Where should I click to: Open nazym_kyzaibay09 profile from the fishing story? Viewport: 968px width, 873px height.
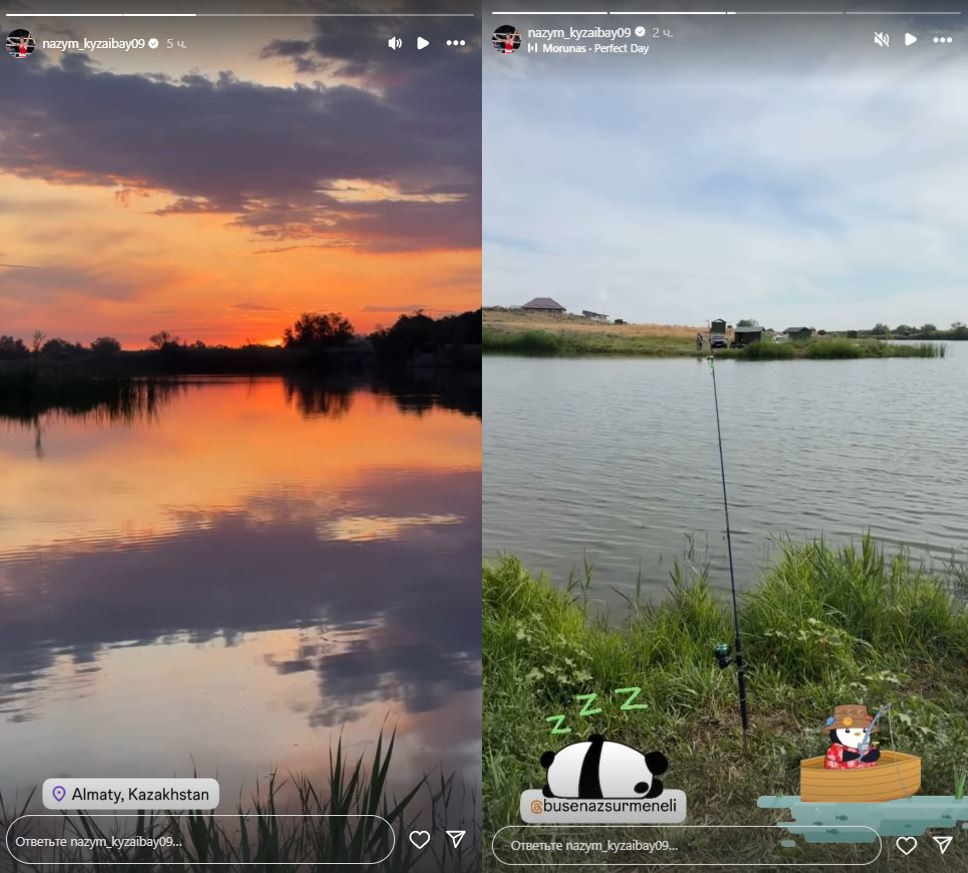coord(579,32)
